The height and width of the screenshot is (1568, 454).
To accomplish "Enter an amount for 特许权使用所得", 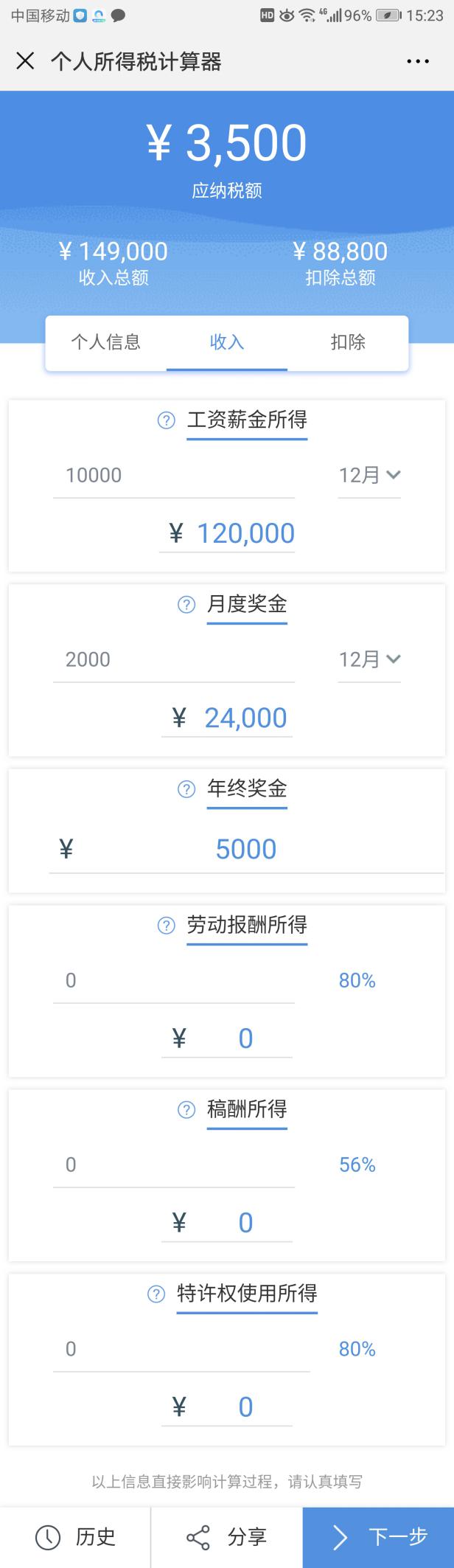I will [181, 1350].
